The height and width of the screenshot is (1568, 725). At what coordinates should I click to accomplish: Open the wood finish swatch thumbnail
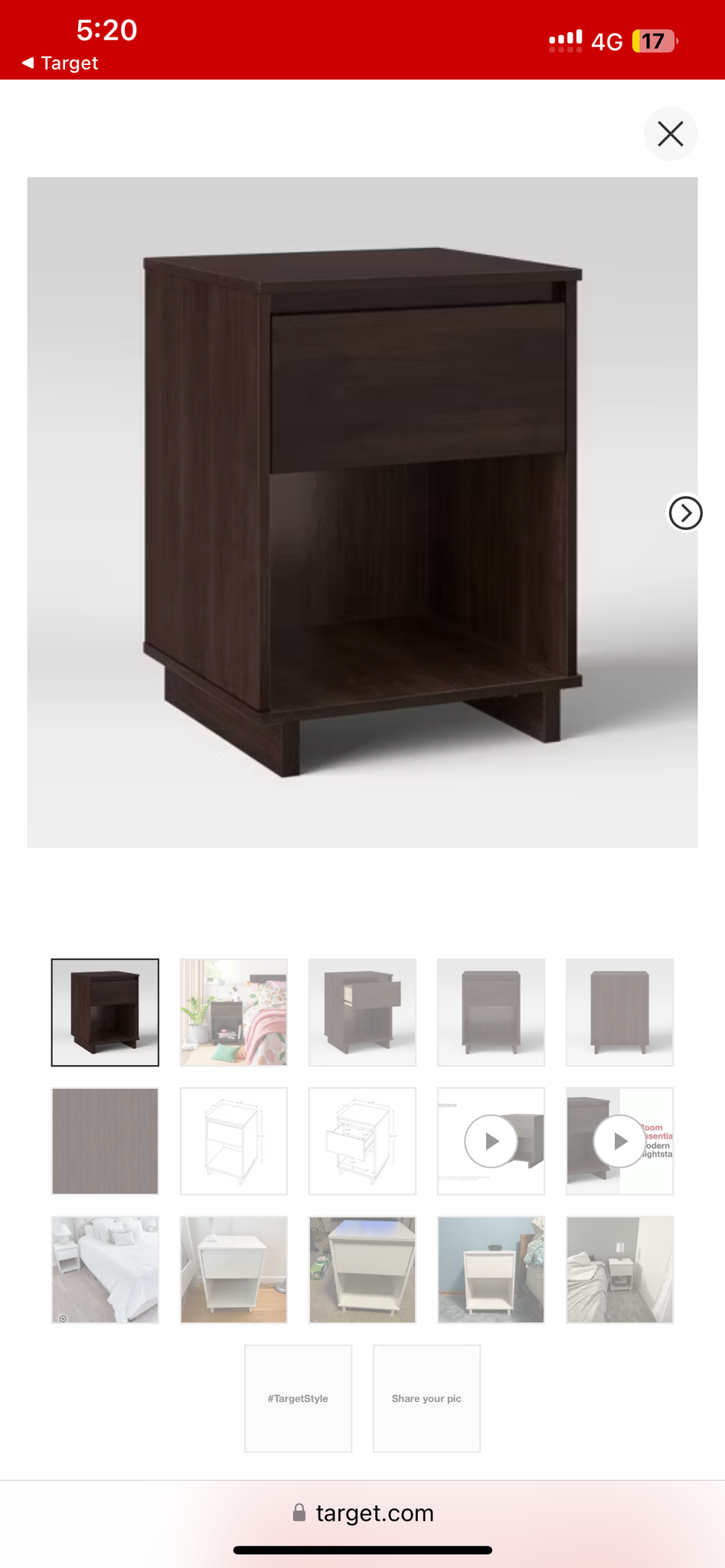coord(105,1141)
